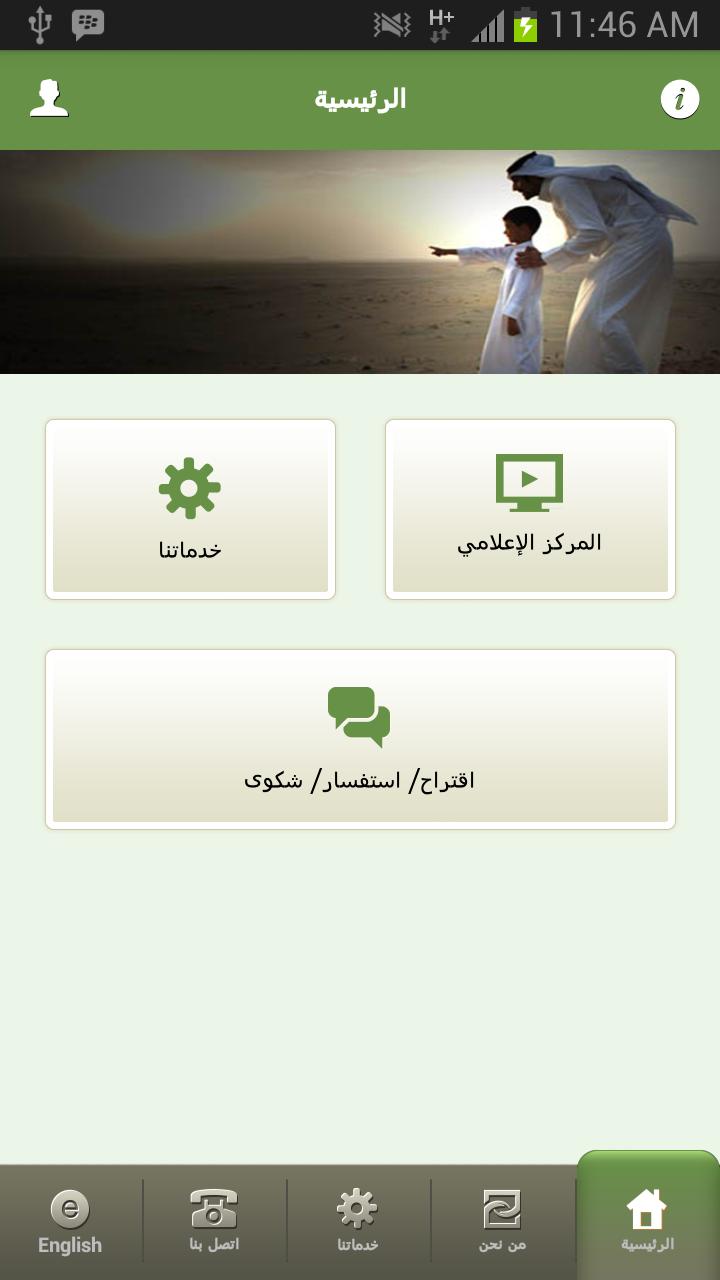This screenshot has width=720, height=1280.
Task: Select the من نحن about us tab
Action: [x=502, y=1222]
